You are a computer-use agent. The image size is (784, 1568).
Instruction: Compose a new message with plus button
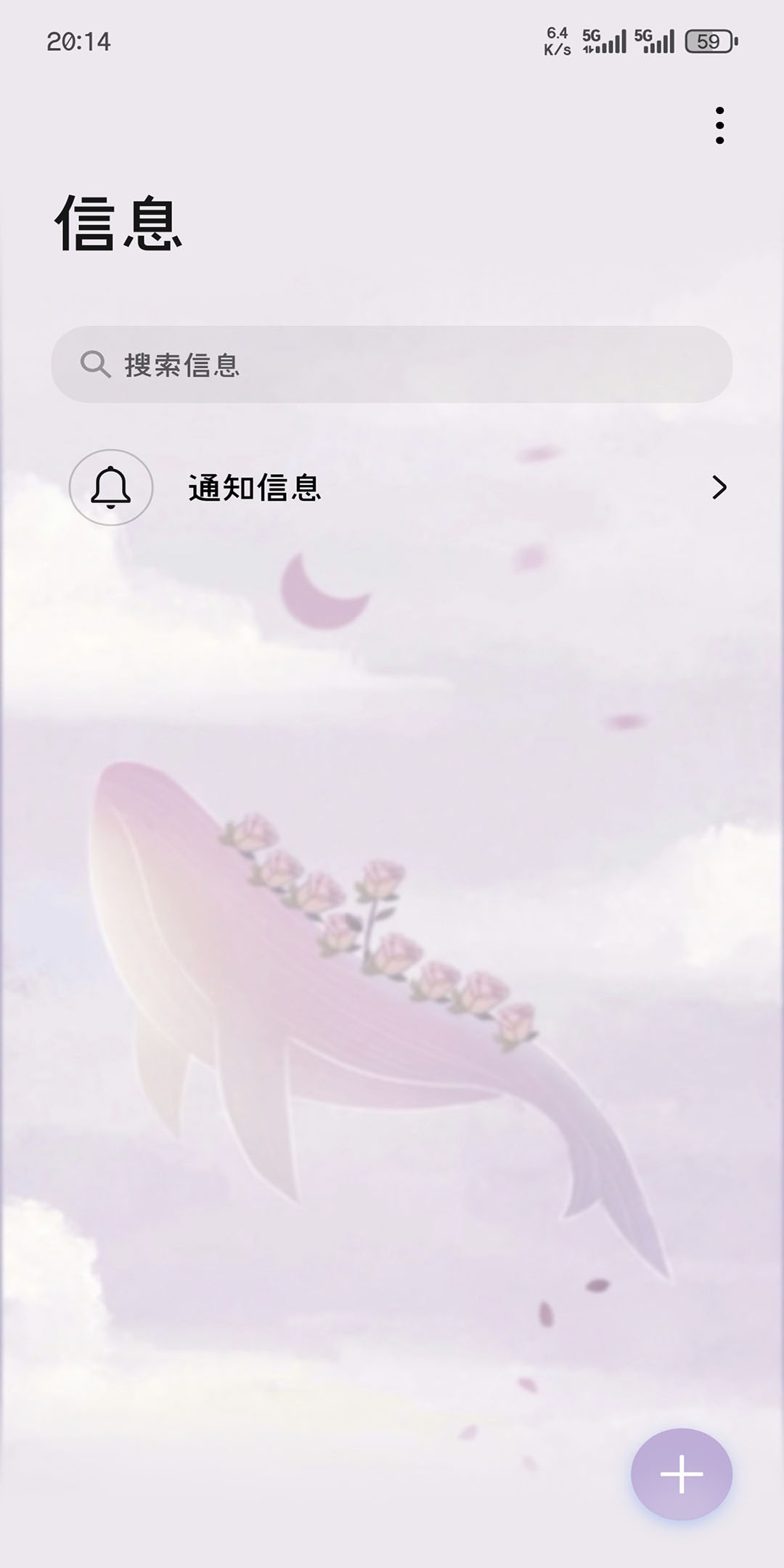681,1474
